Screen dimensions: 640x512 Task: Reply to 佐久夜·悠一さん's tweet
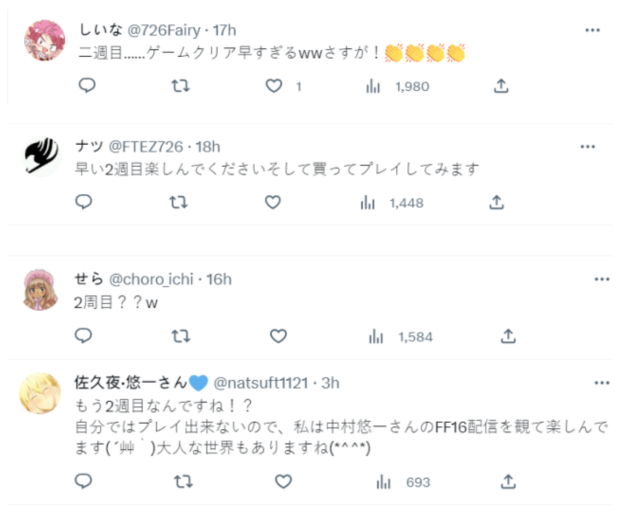[x=86, y=482]
